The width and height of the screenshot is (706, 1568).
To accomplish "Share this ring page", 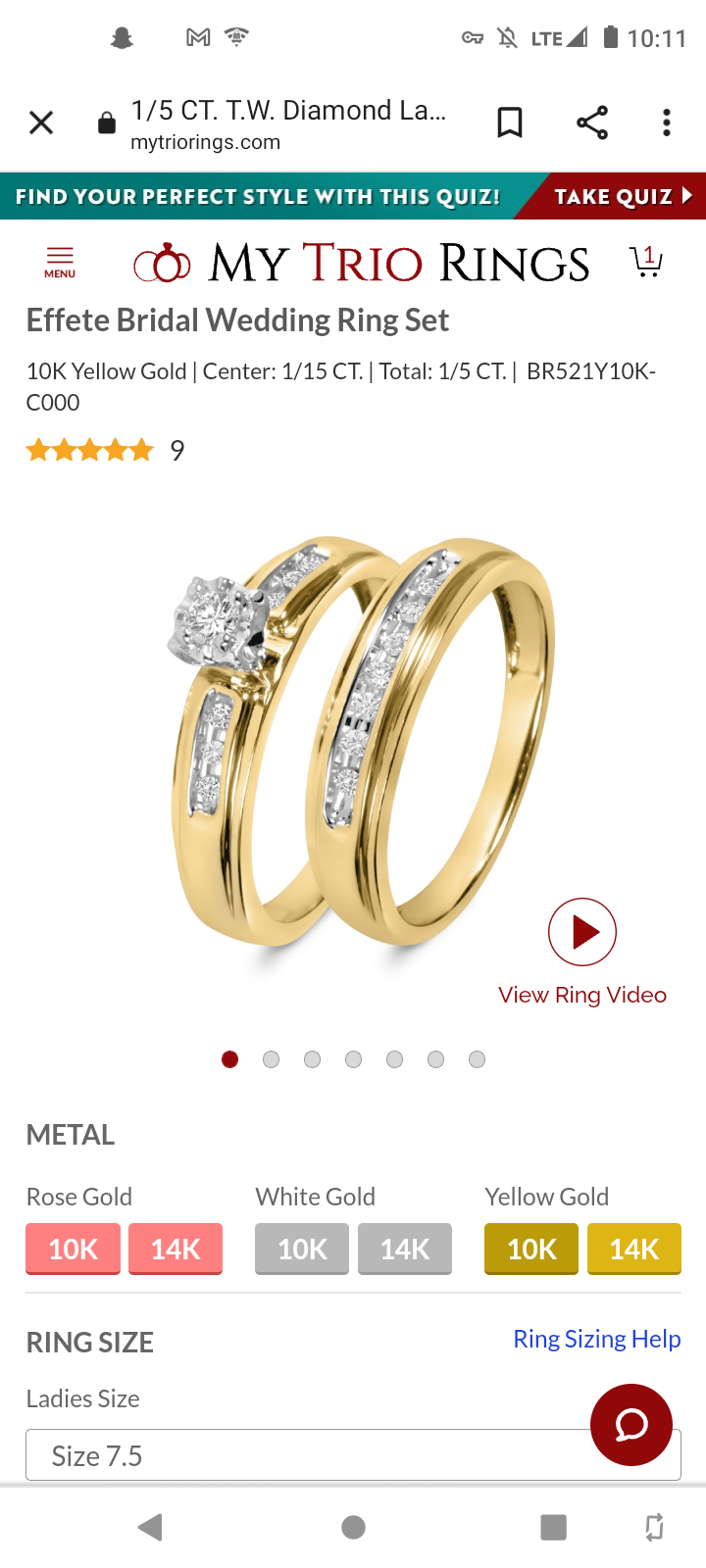I will point(592,122).
